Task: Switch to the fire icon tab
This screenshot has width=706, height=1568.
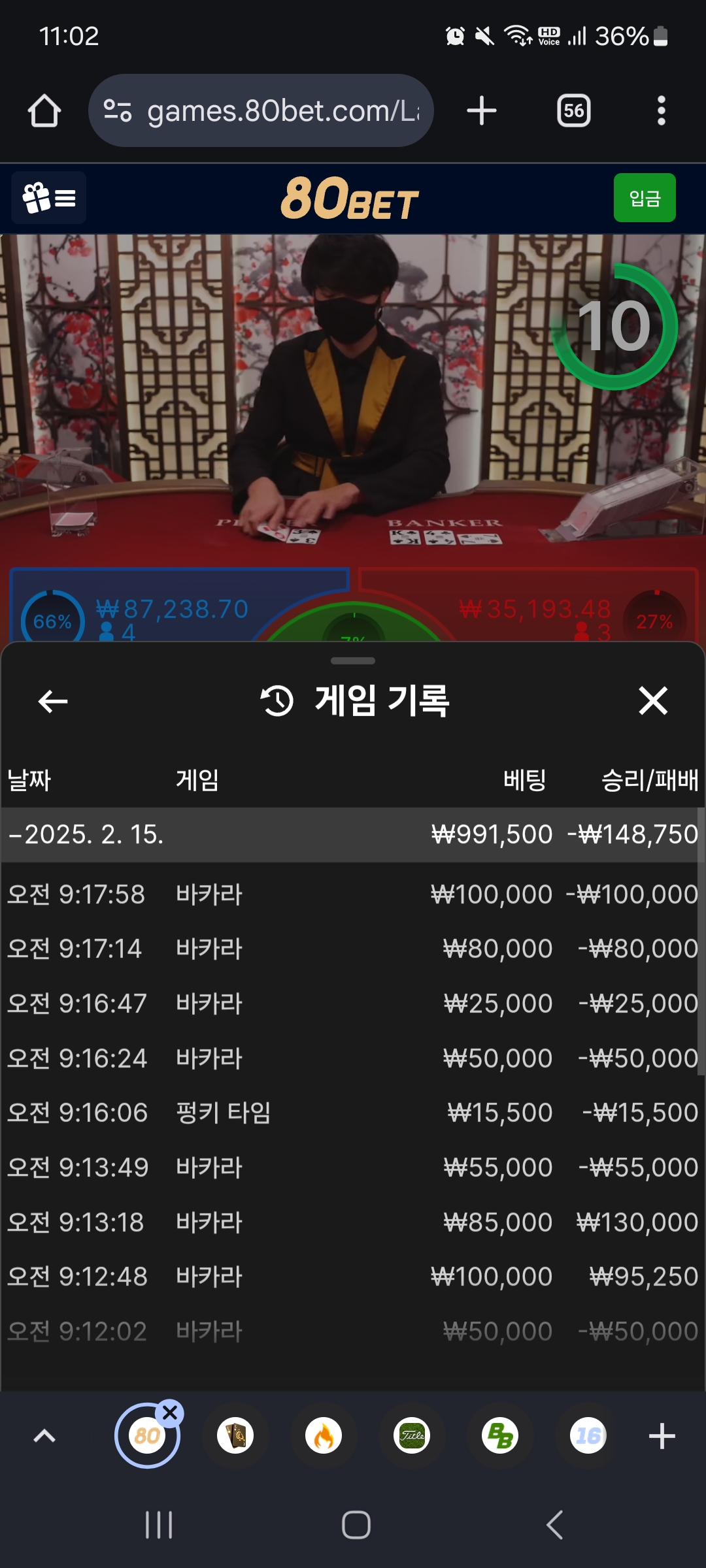Action: coord(324,1436)
